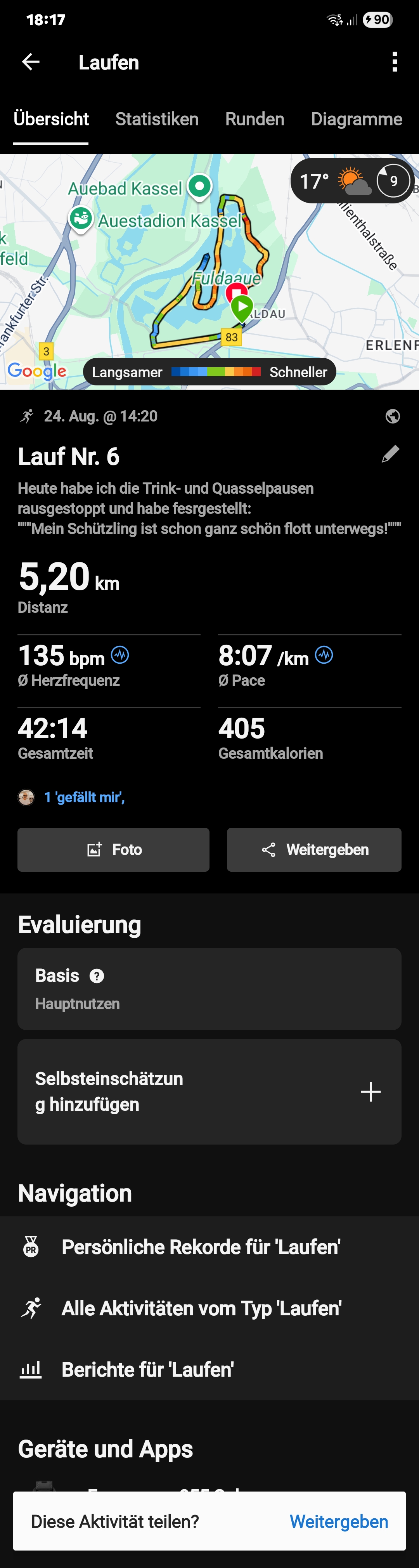Screen dimensions: 419x1568
Task: Tap Weitergeben in the share prompt
Action: pos(339,1521)
